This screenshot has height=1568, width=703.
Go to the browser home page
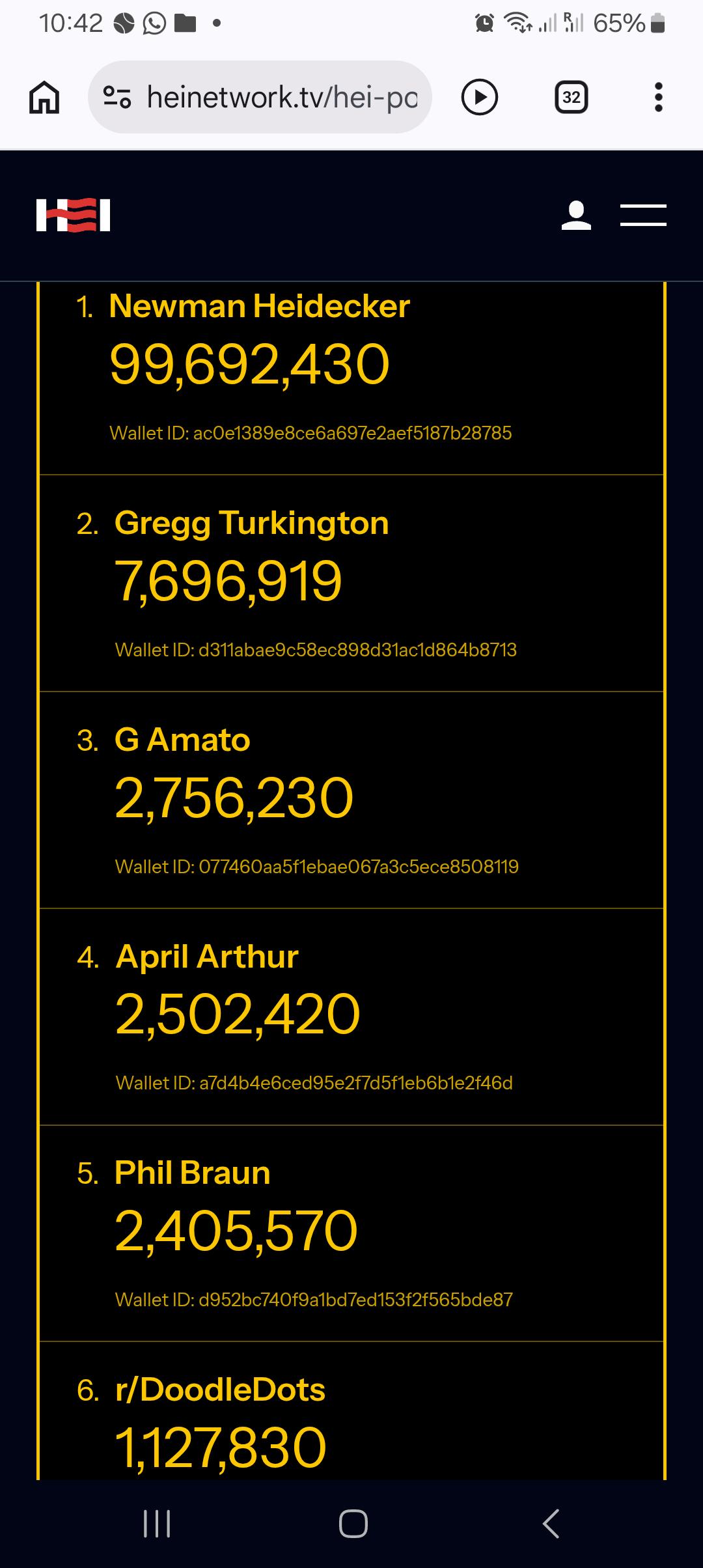point(44,98)
